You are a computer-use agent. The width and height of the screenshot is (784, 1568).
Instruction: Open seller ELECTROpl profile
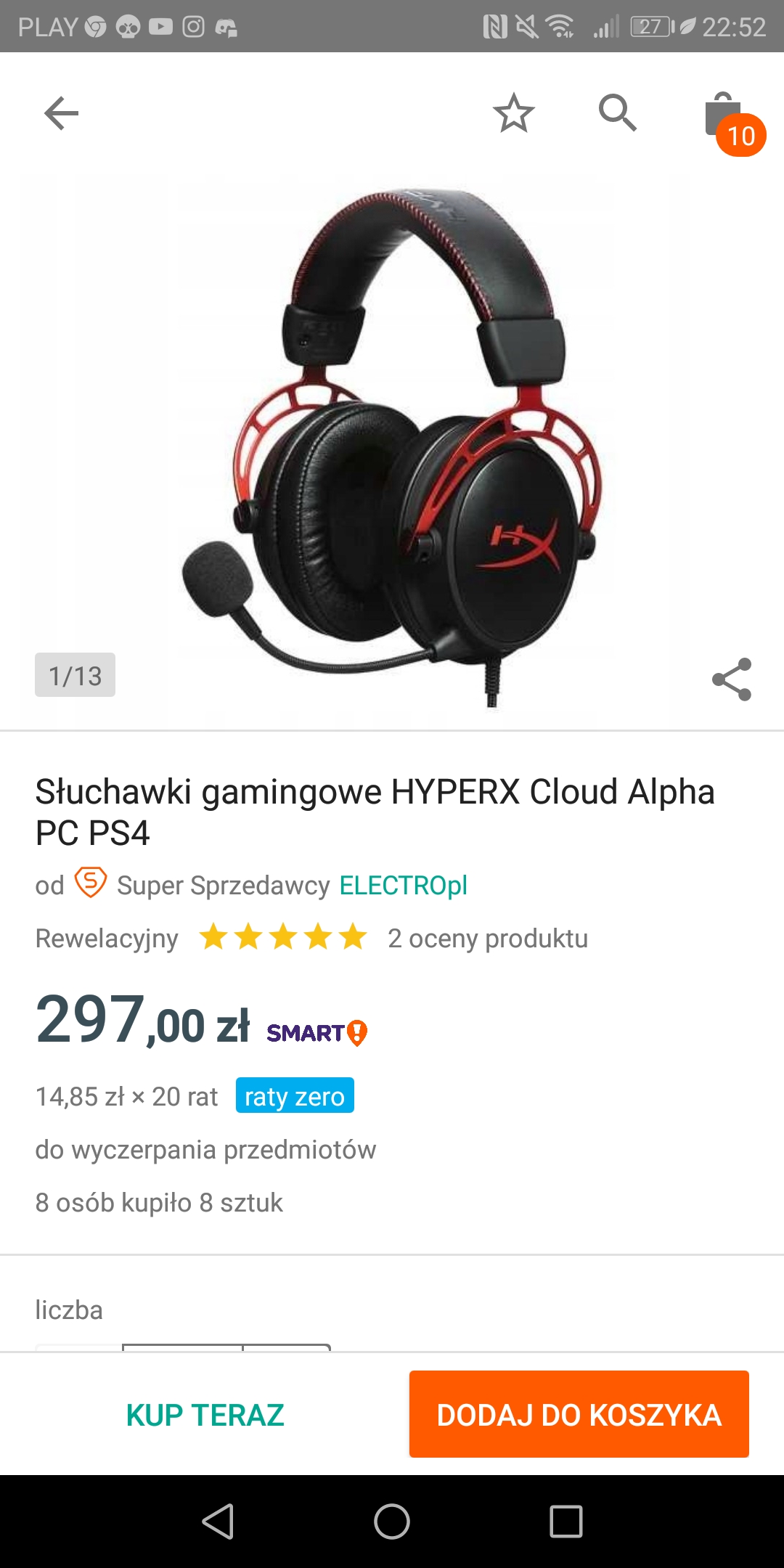point(403,886)
